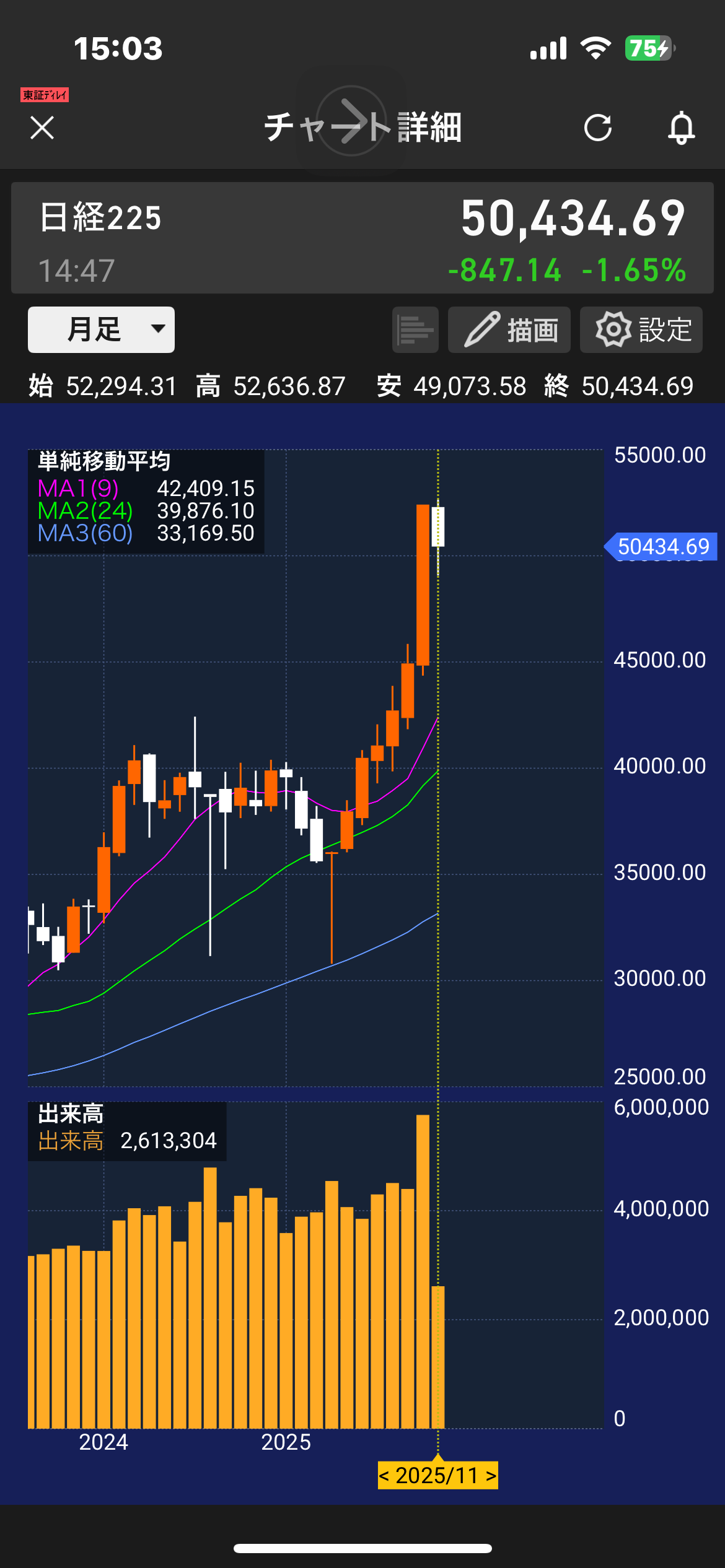Refresh the chart data
This screenshot has height=1568, width=725.
597,128
